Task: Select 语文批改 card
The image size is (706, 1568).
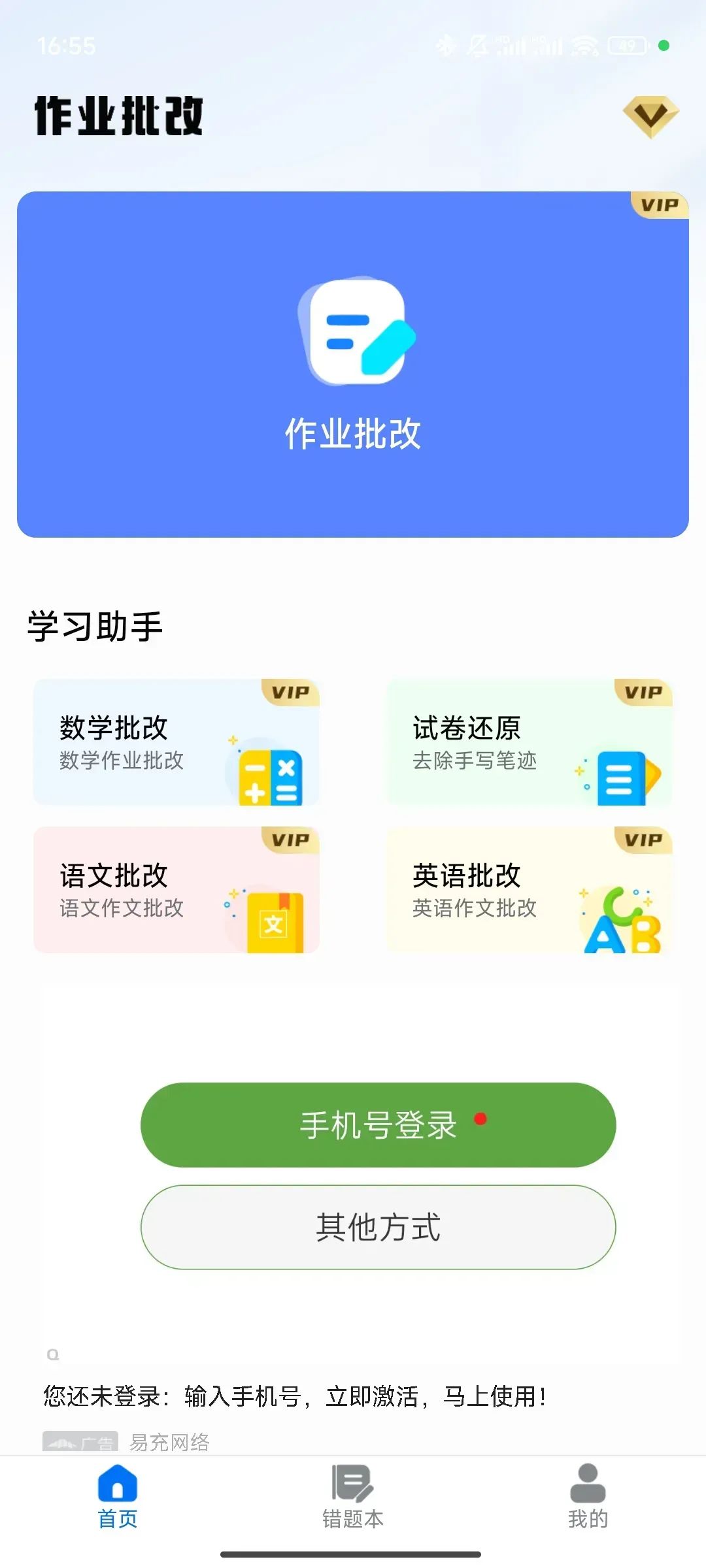Action: coord(176,890)
